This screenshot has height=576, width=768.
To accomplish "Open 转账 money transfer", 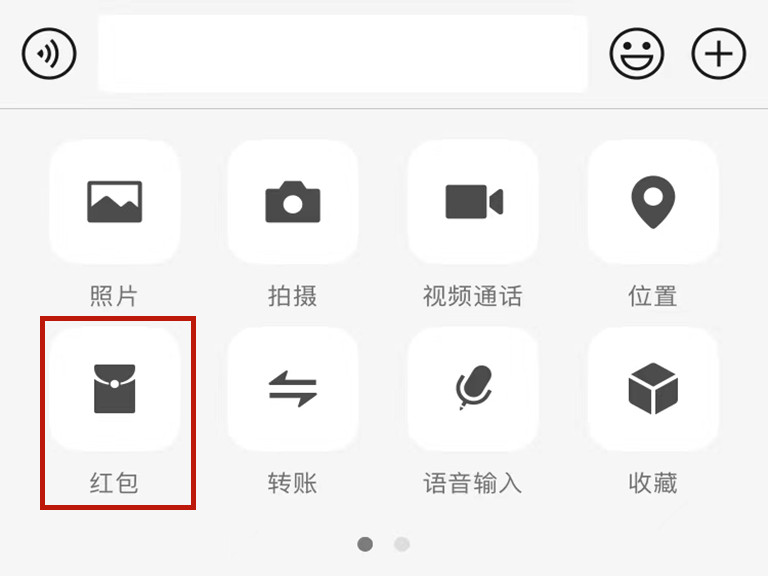I will click(x=293, y=389).
